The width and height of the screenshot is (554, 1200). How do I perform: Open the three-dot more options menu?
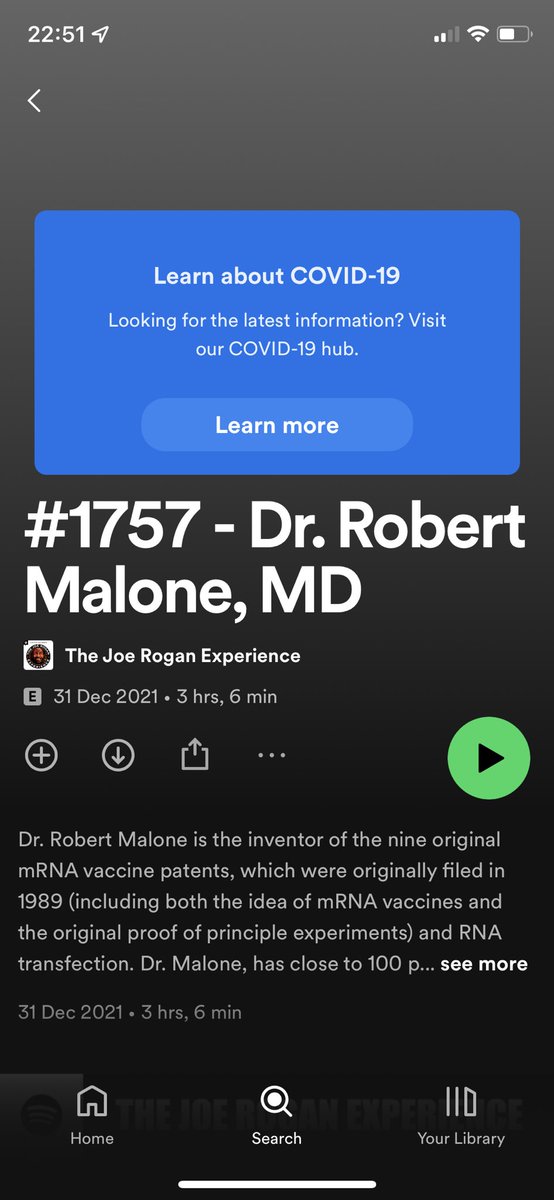272,756
